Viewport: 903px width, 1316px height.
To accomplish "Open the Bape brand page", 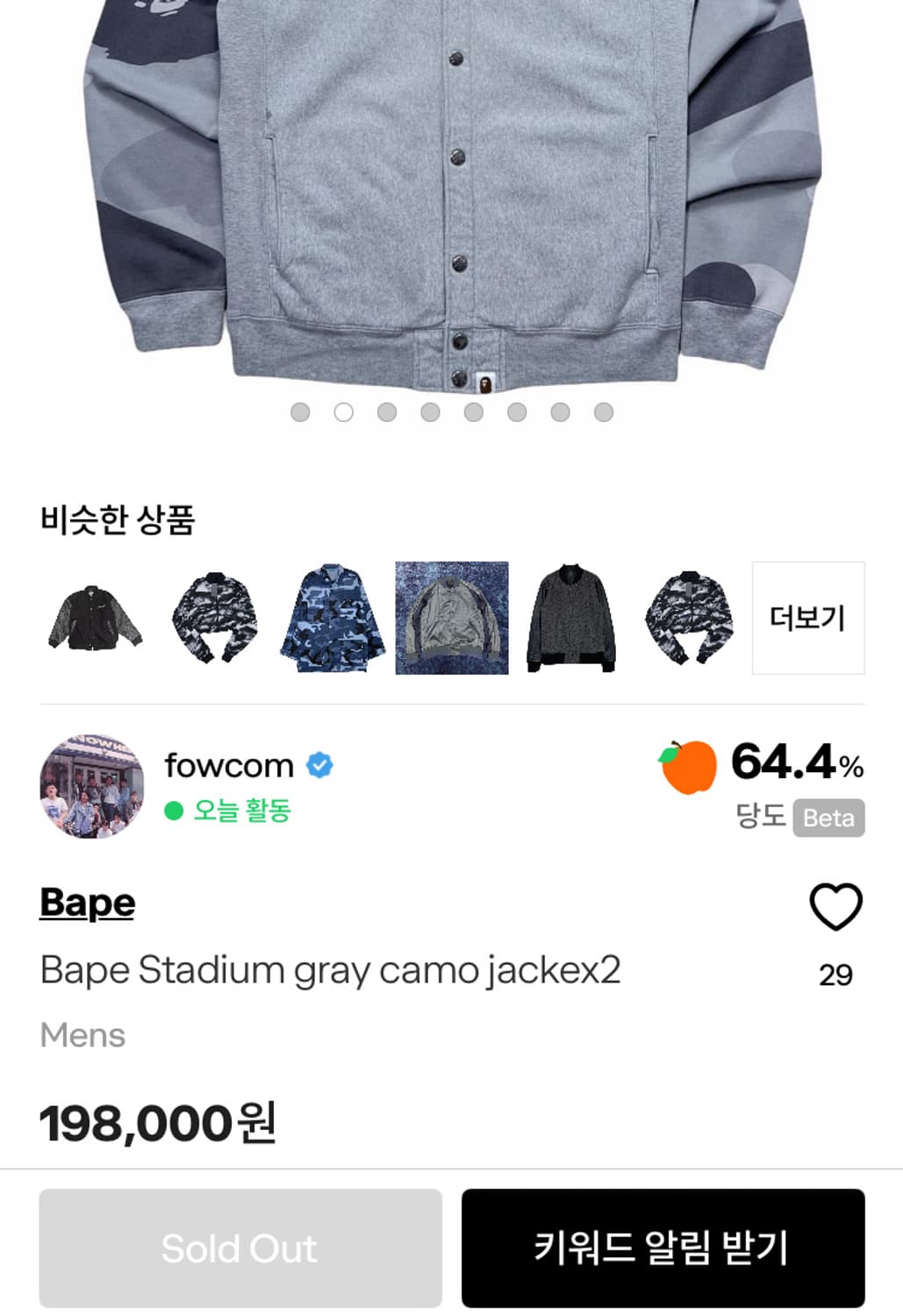I will [x=85, y=902].
